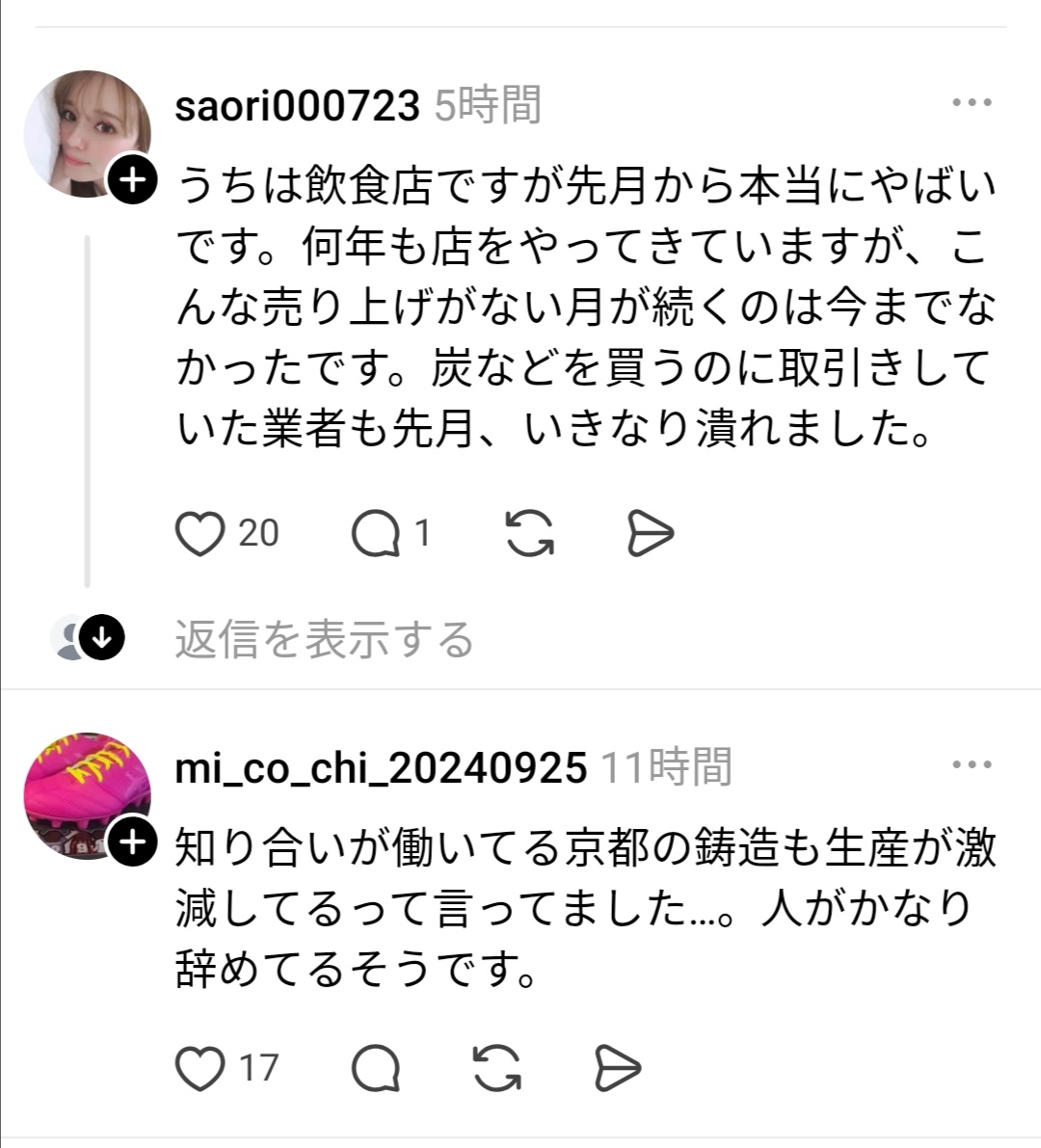The image size is (1041, 1148).
Task: Share mi_co_chi_20240925's post via send icon
Action: 617,1068
